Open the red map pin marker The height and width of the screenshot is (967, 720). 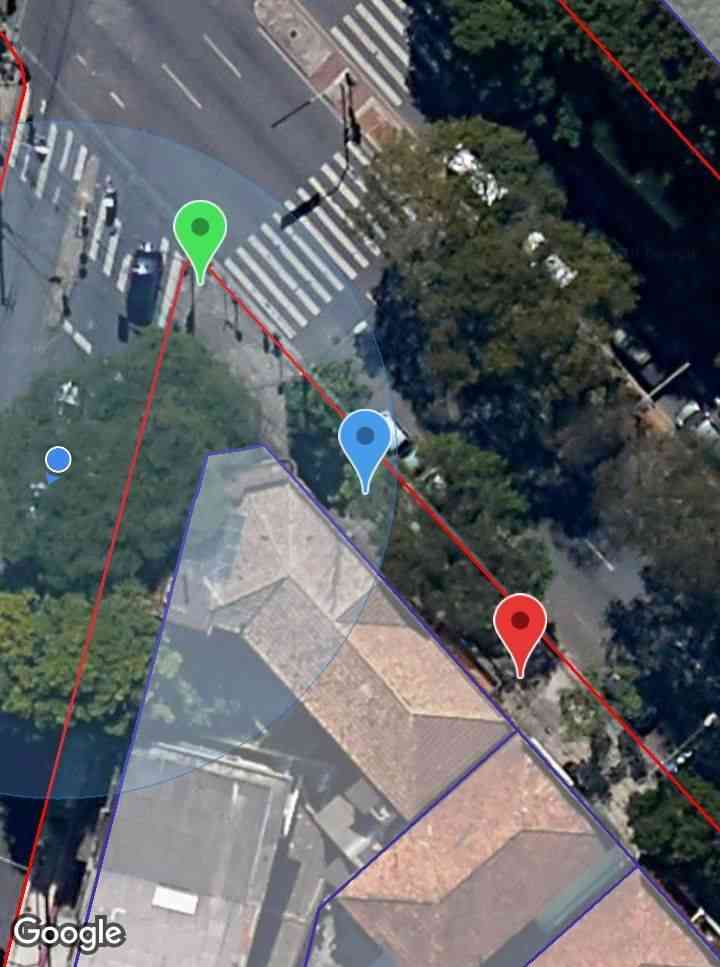tap(520, 626)
